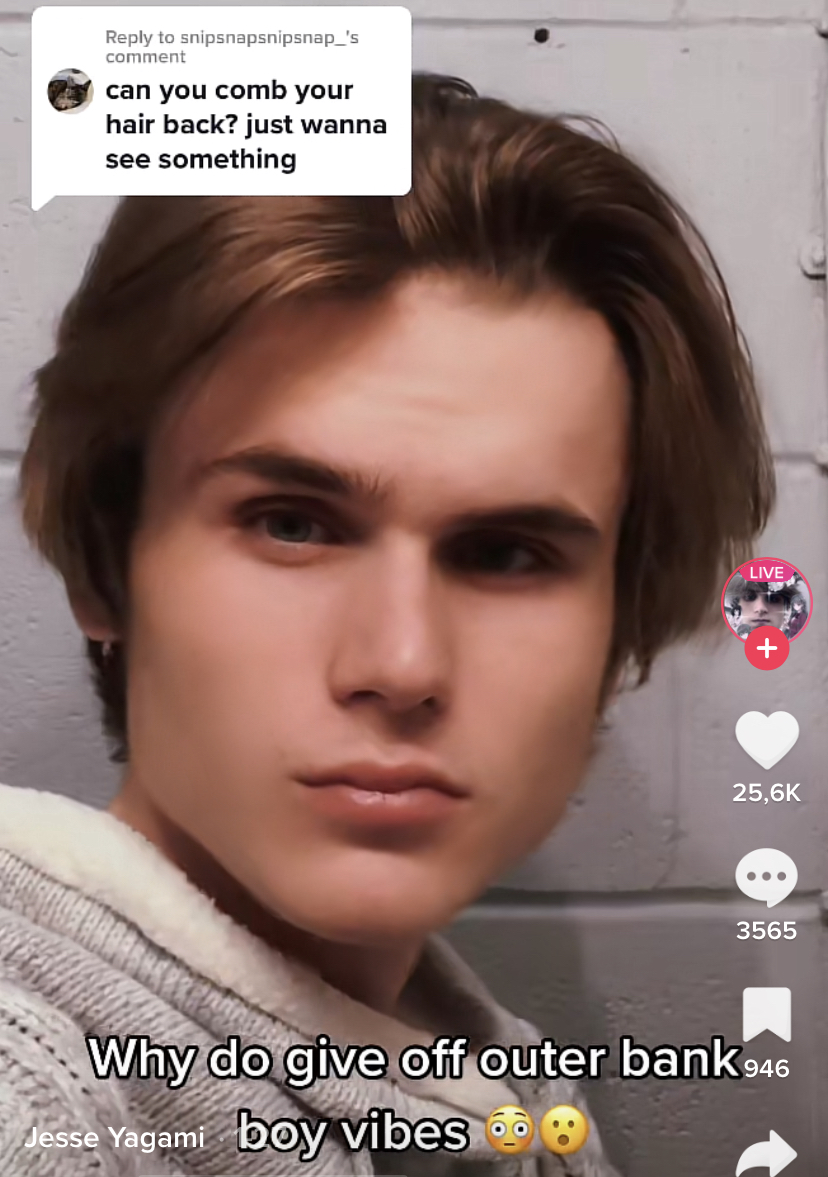Share this video with the arrow icon
Viewport: 828px width, 1177px height.
click(767, 1153)
